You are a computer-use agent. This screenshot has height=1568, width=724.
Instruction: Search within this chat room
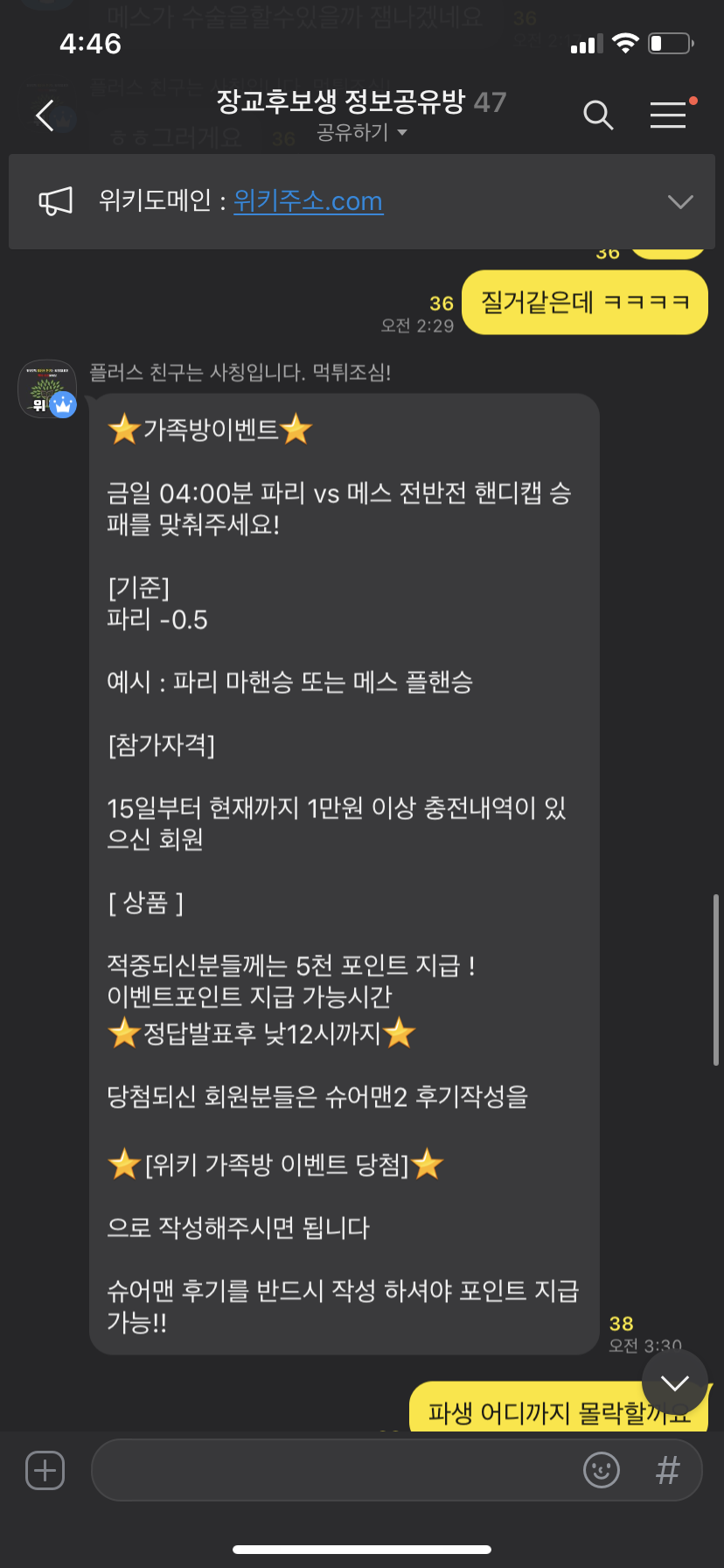[x=598, y=115]
